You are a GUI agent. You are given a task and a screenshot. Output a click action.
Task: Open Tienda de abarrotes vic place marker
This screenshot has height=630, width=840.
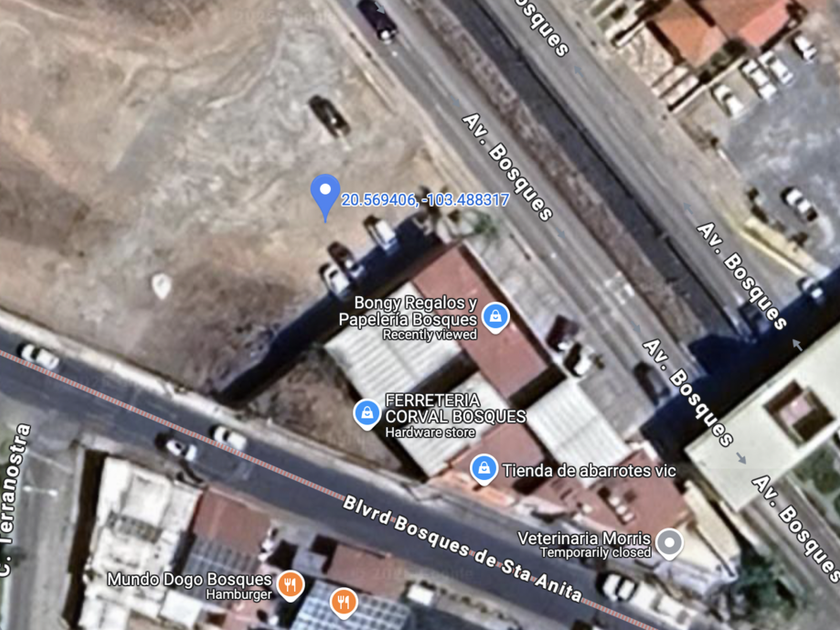click(484, 469)
